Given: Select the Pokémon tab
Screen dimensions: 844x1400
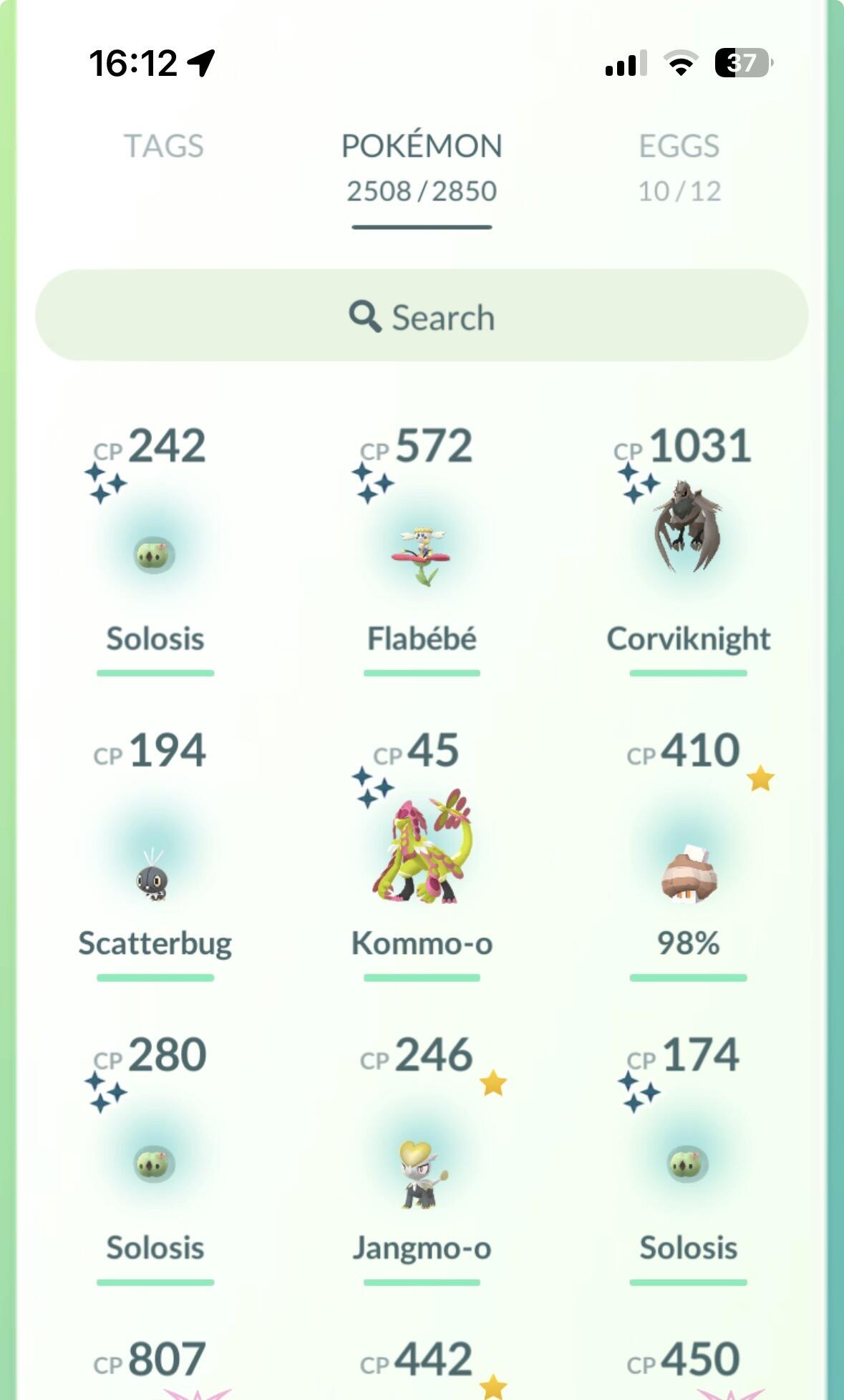Looking at the screenshot, I should click(x=421, y=165).
